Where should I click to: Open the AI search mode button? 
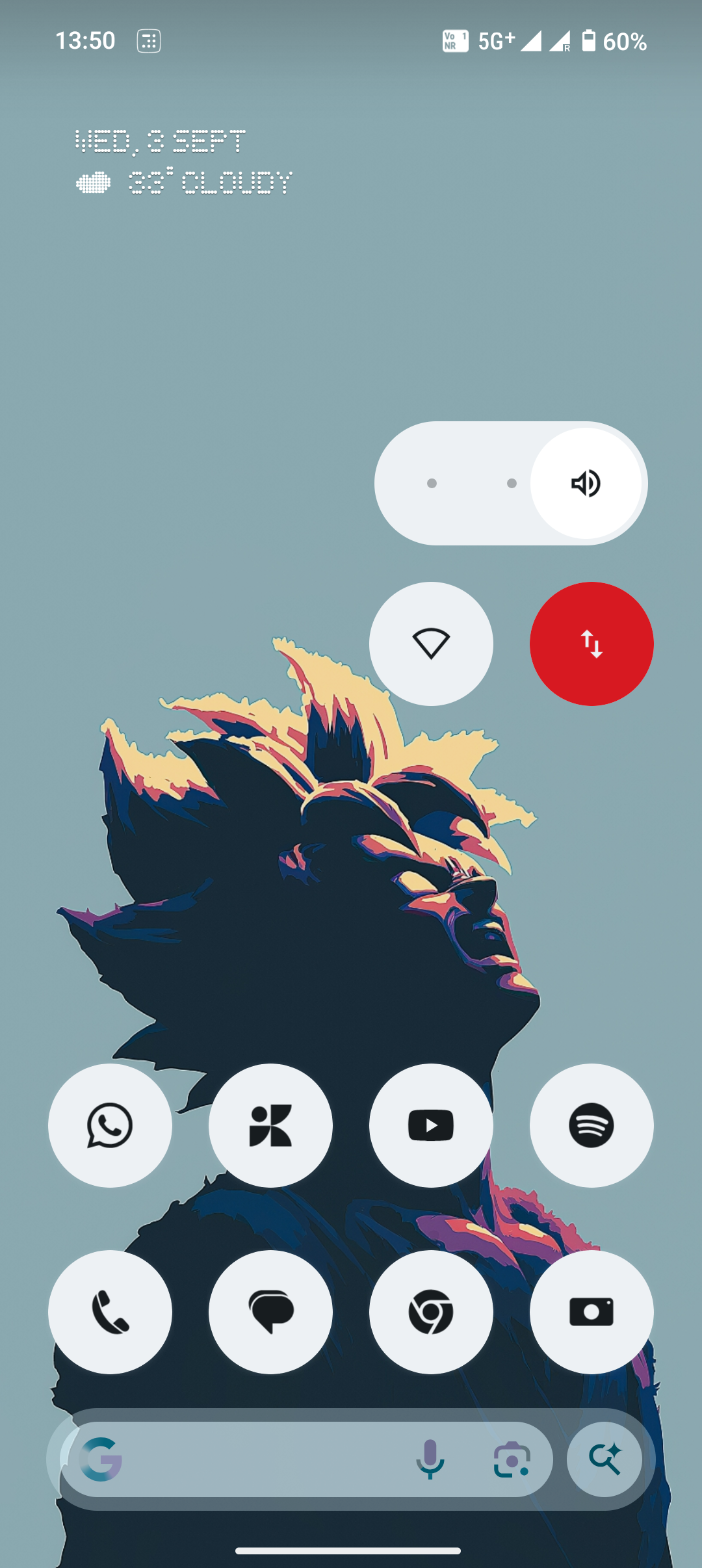(604, 1459)
